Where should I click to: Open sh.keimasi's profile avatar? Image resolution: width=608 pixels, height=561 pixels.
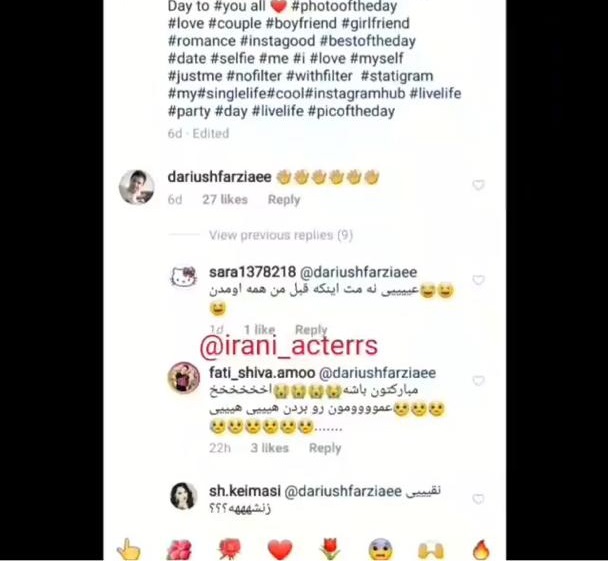pos(184,495)
